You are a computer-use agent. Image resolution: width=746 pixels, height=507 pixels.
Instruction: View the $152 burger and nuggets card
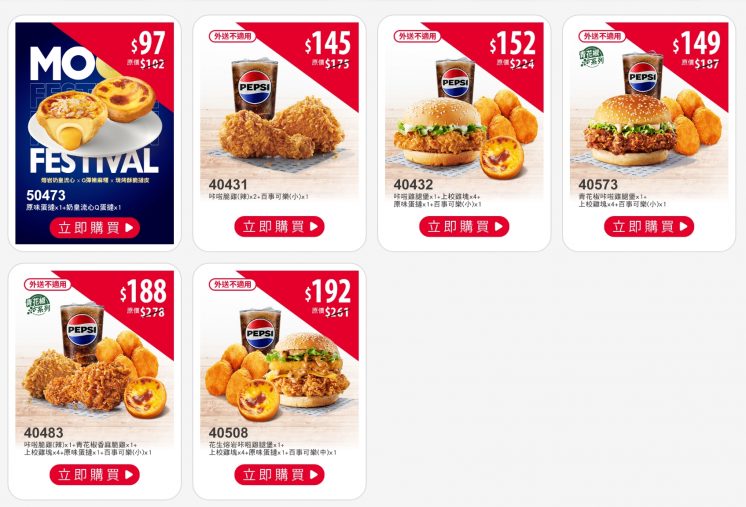pos(464,115)
